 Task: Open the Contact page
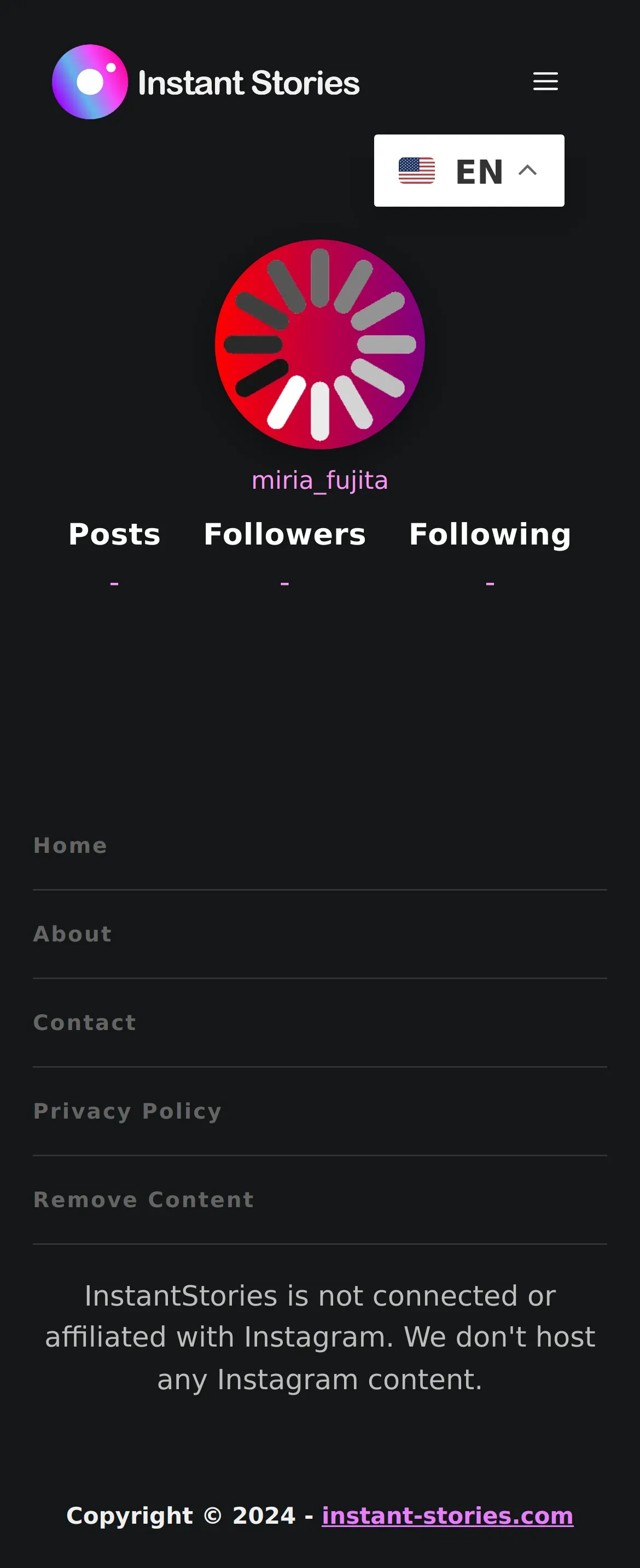coord(85,1022)
